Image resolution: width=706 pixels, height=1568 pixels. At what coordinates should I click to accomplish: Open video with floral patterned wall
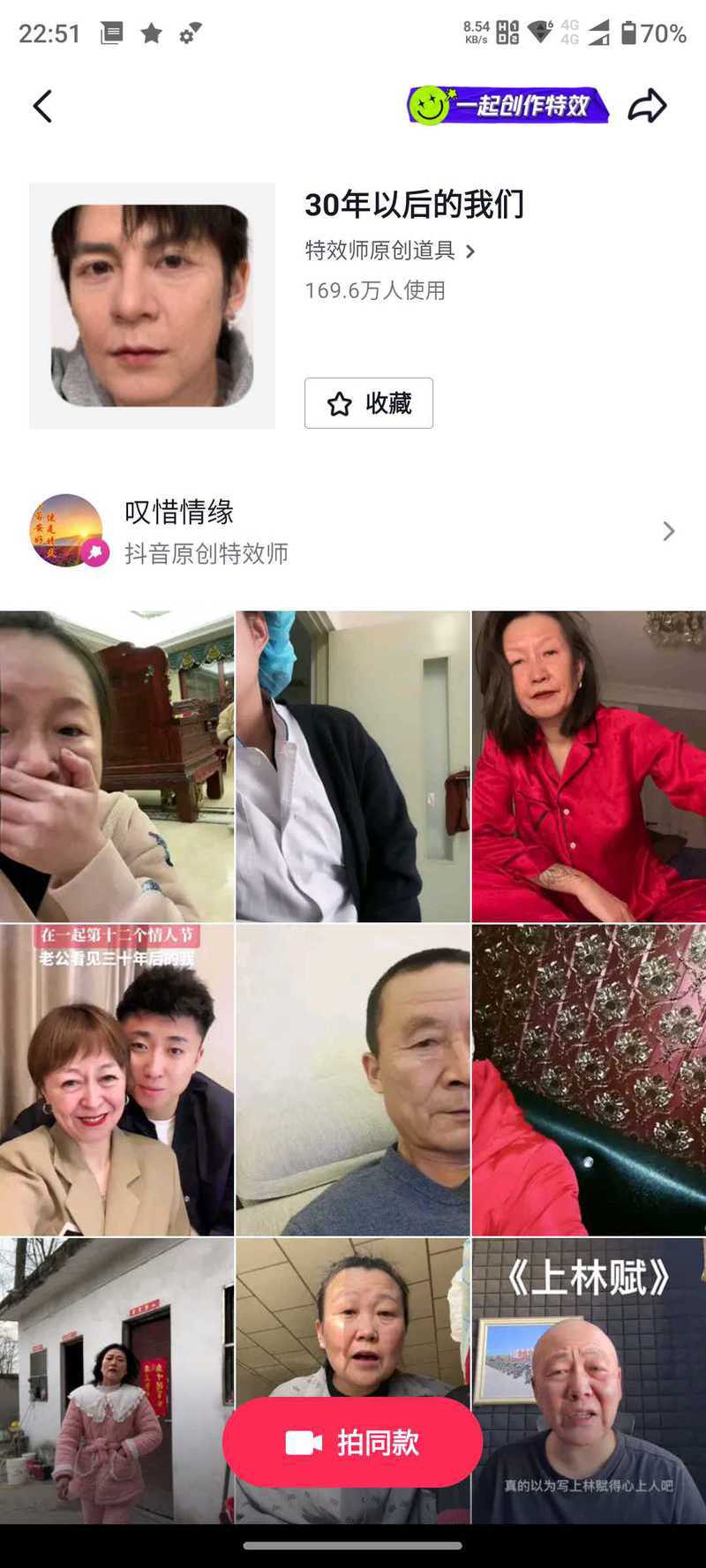(x=589, y=1080)
